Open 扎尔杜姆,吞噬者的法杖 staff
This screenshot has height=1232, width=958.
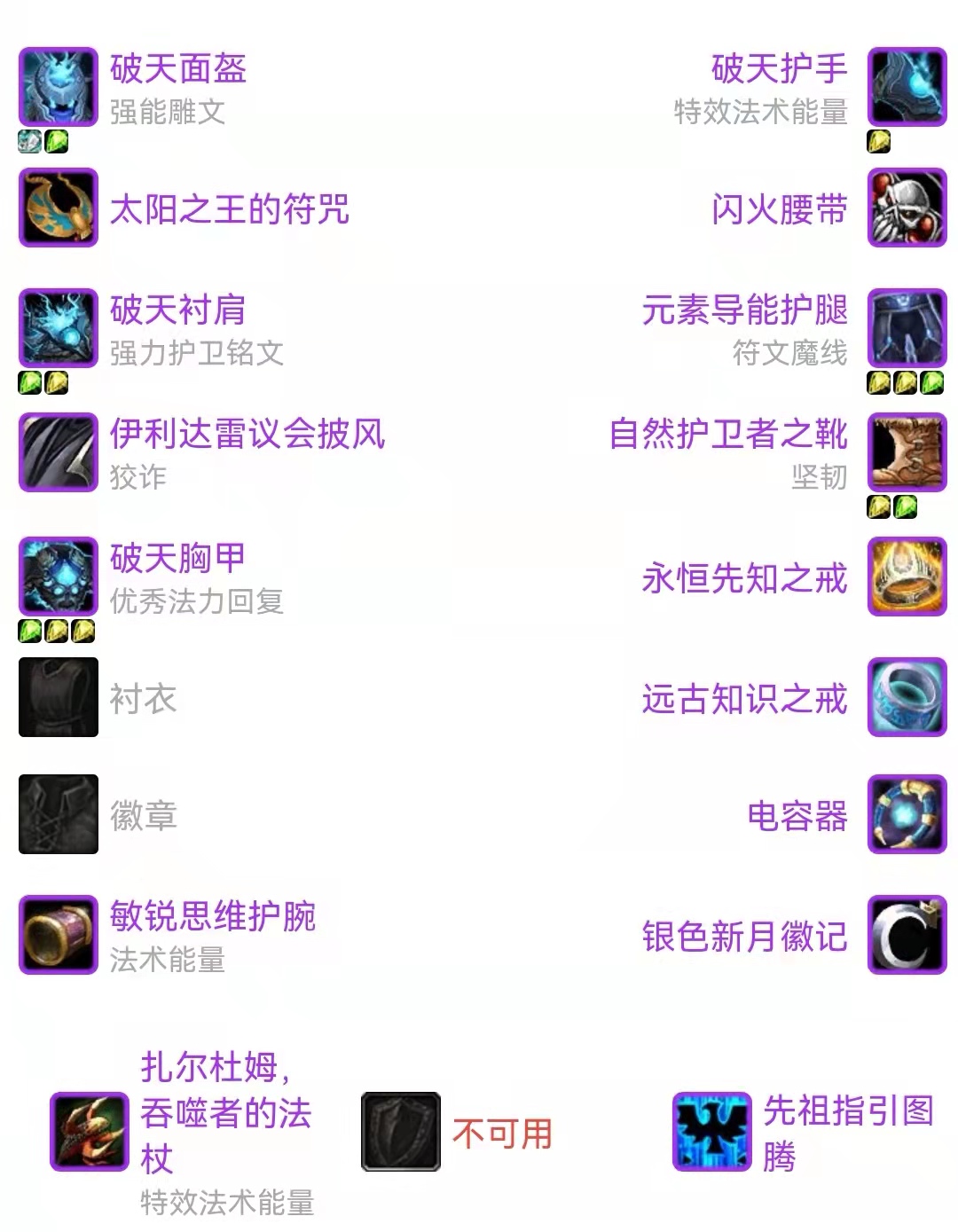click(x=90, y=1132)
